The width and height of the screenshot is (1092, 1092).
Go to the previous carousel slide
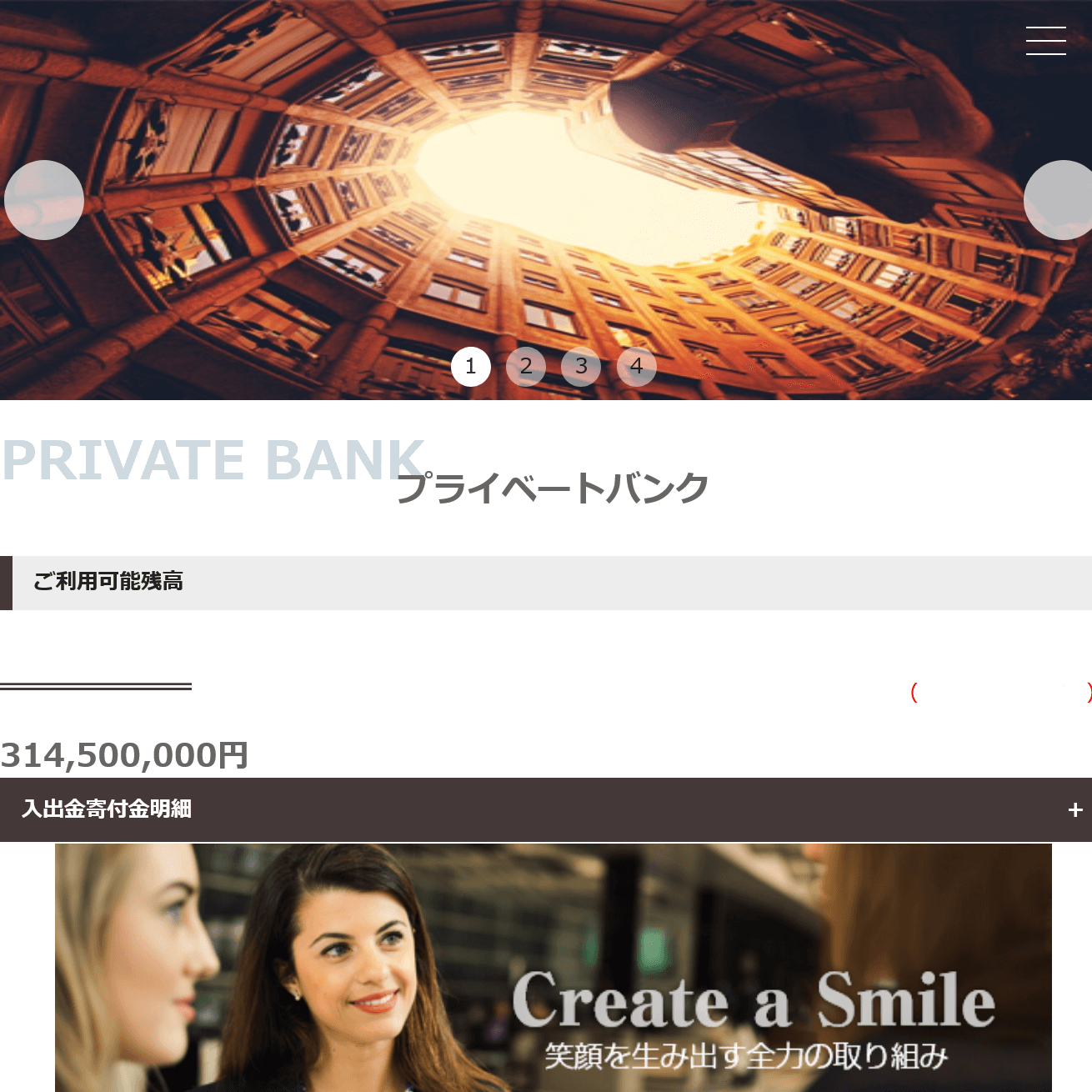click(x=44, y=200)
